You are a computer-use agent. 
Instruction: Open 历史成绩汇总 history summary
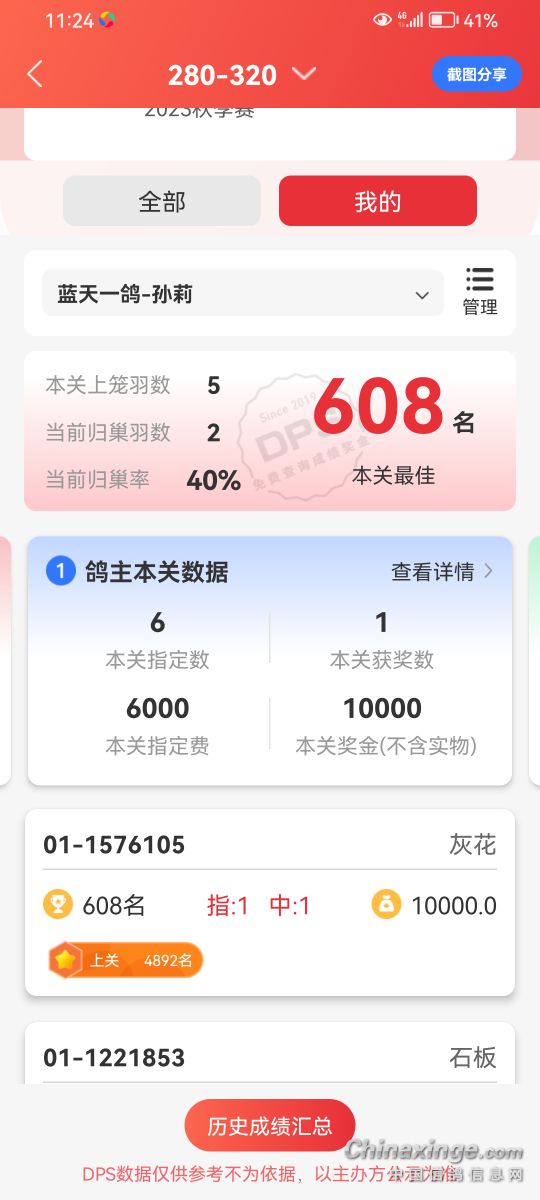click(x=270, y=1125)
